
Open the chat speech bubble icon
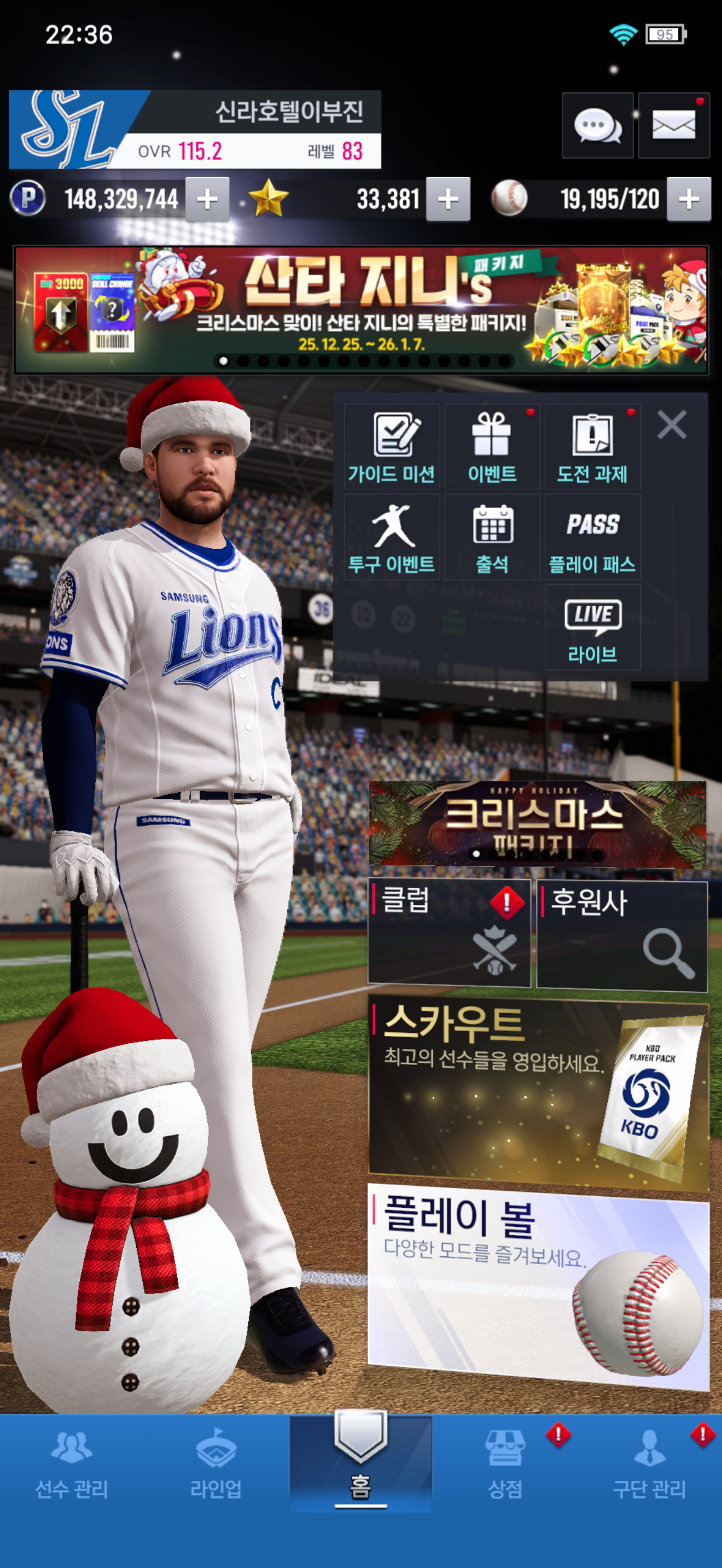tap(597, 126)
